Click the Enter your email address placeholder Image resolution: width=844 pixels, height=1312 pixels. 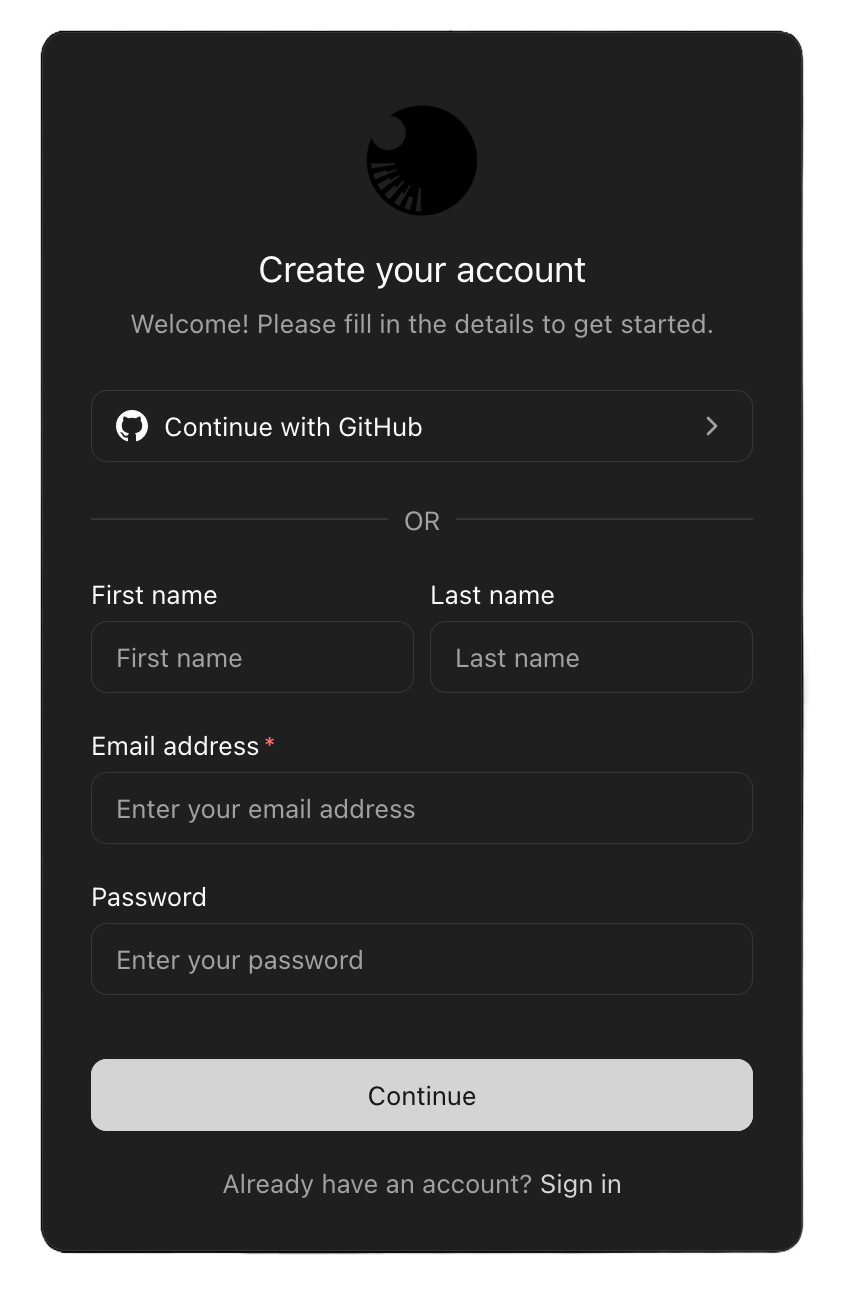tap(265, 808)
